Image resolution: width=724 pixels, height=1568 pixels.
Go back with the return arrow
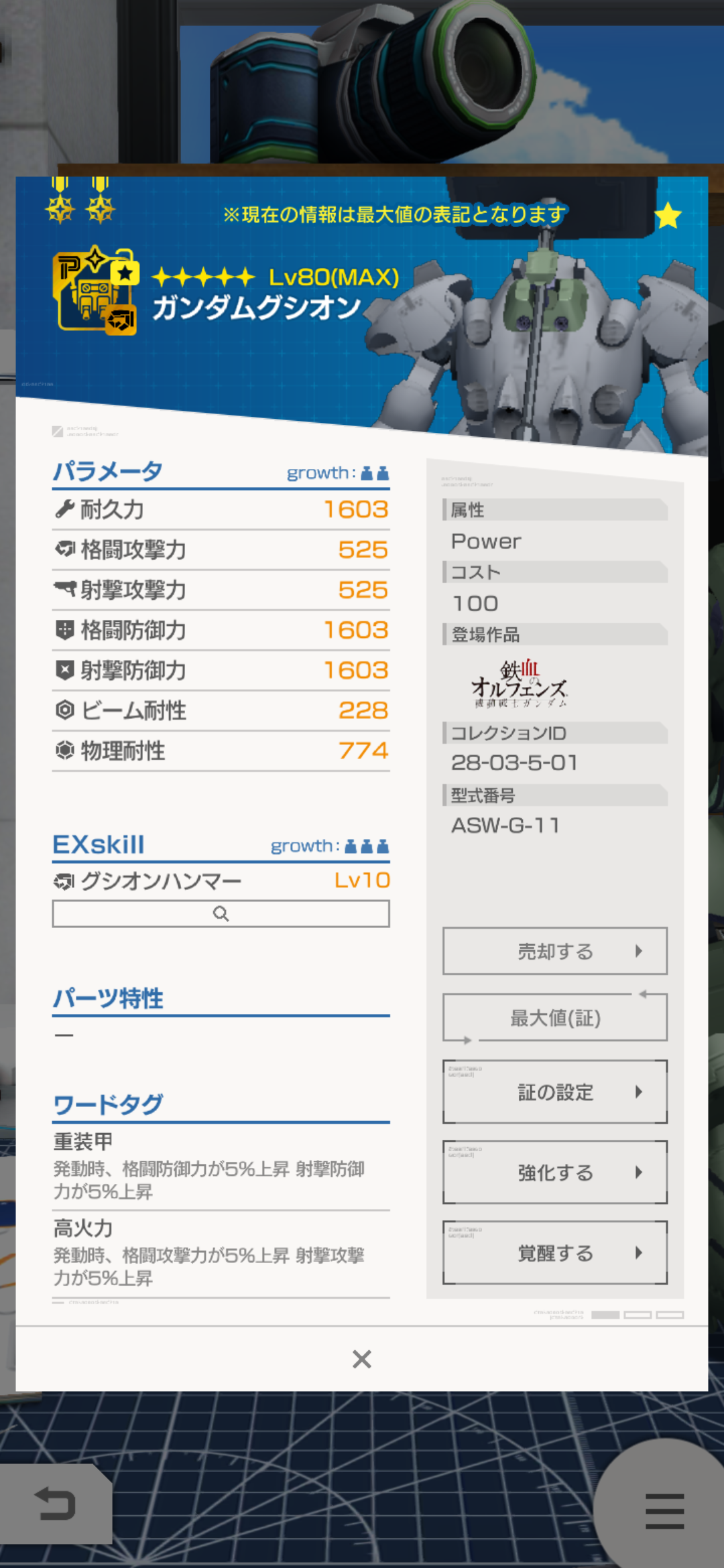coord(55,1504)
